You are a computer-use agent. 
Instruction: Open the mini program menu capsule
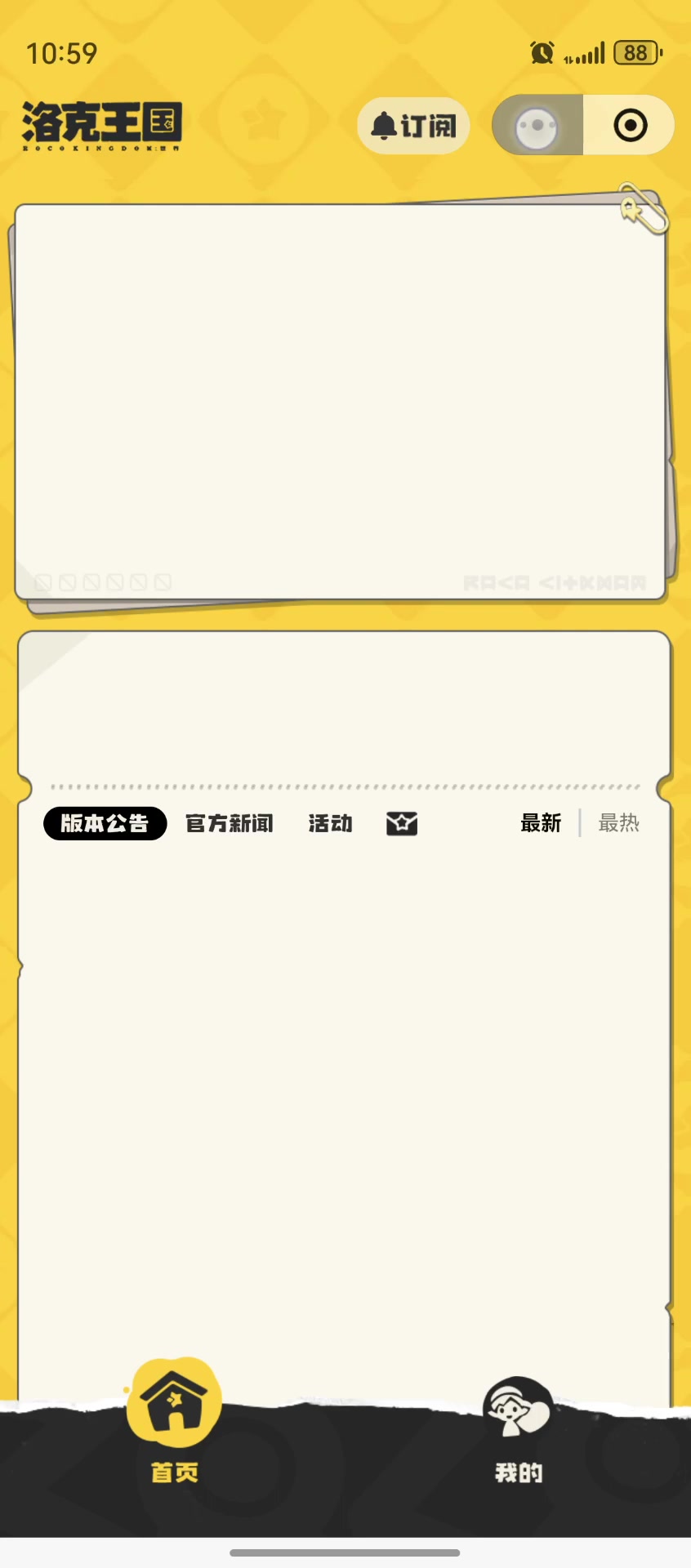[x=537, y=126]
